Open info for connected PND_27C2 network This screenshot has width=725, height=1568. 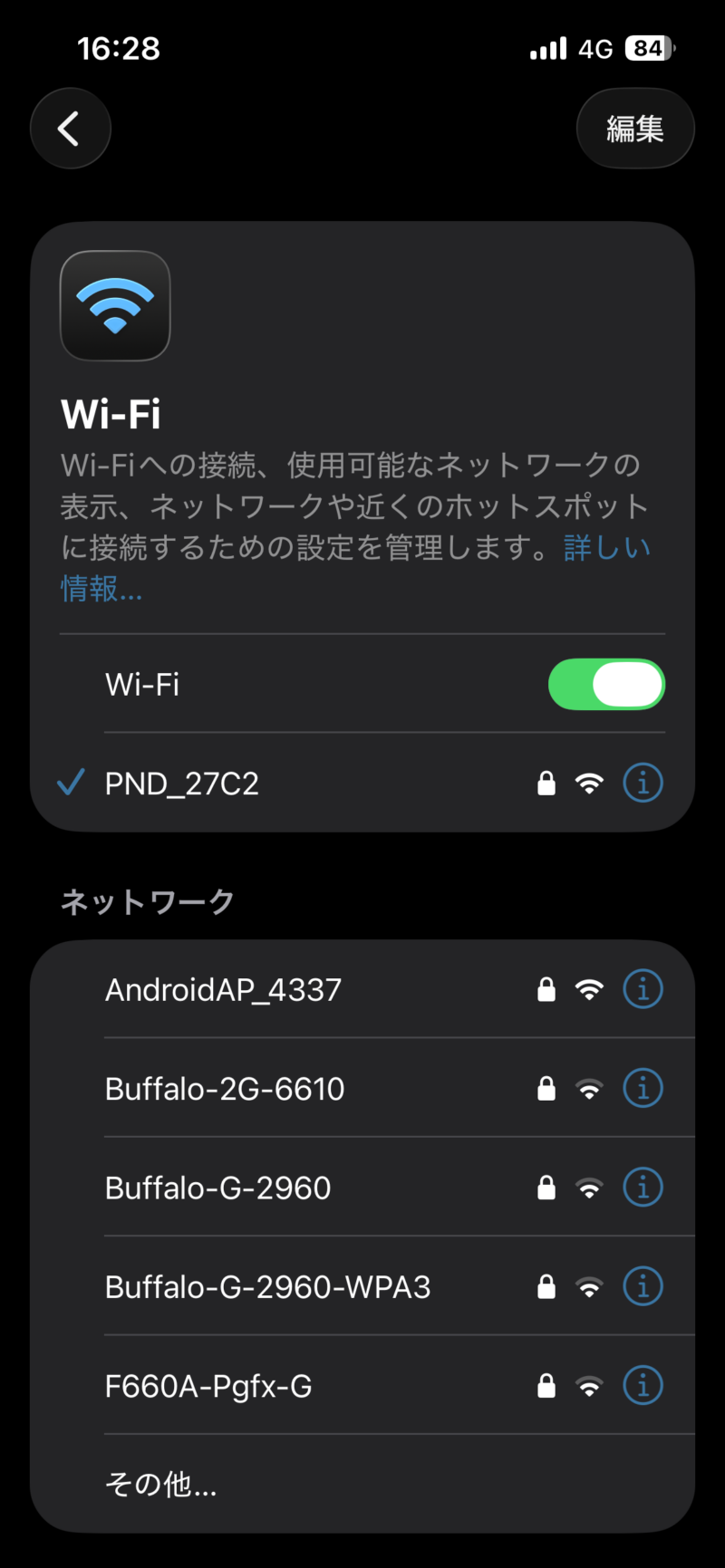tap(643, 783)
